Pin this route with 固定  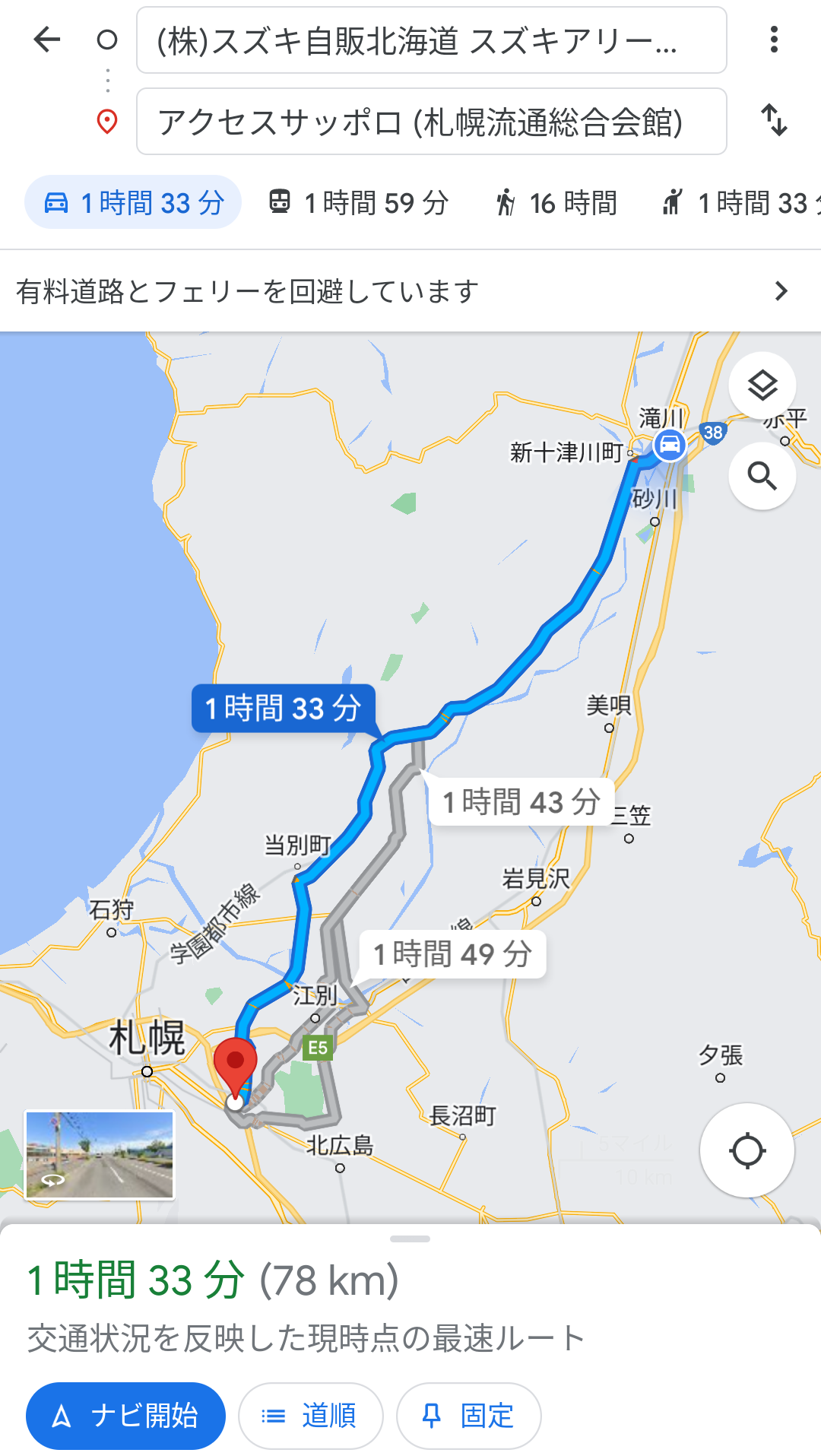click(x=468, y=1416)
